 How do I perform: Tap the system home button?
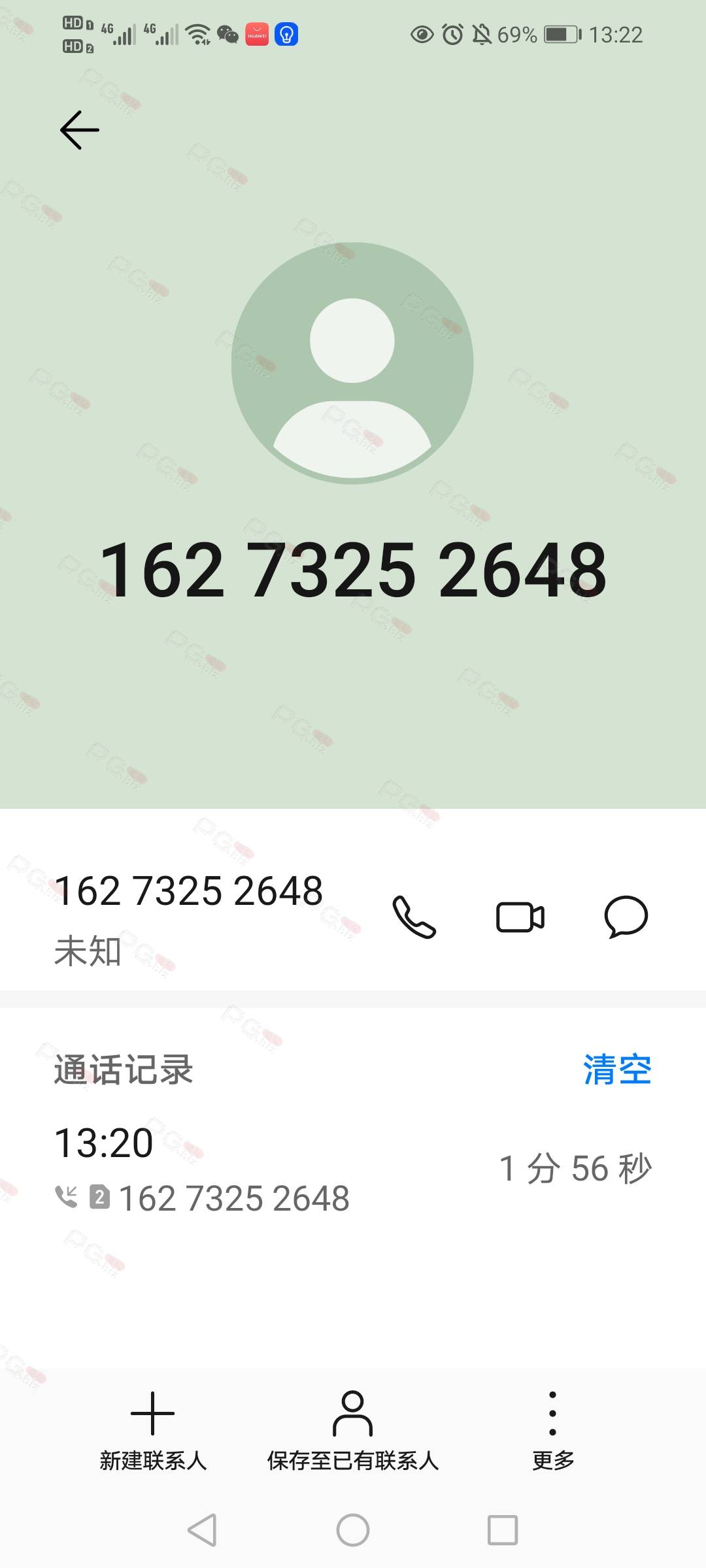[353, 1530]
